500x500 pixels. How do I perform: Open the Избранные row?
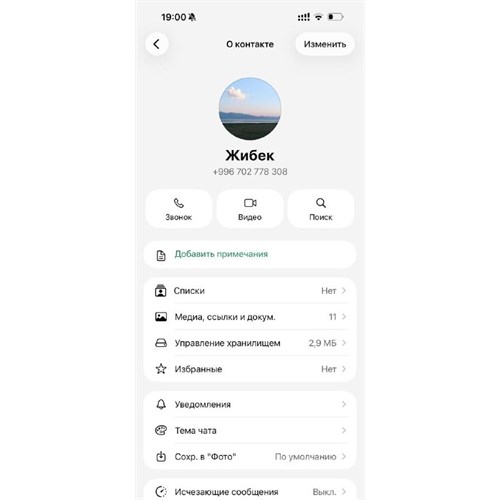pyautogui.click(x=250, y=369)
